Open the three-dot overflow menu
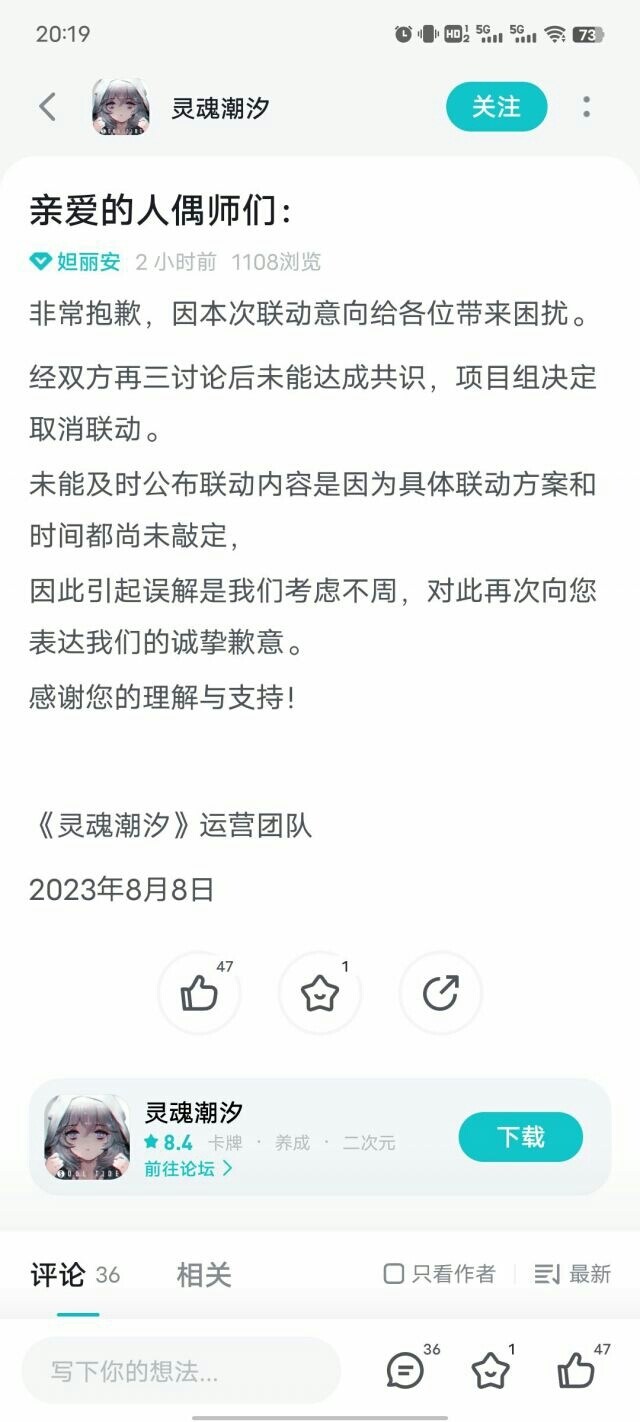Screen dimensions: 640x1422 point(586,107)
